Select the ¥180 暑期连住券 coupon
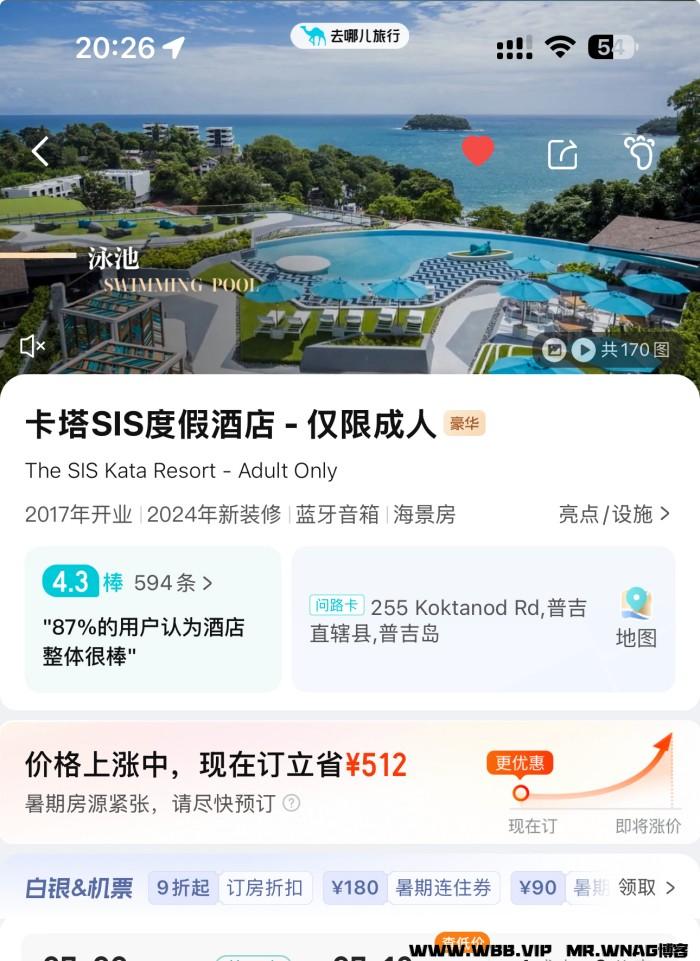700x961 pixels. 411,887
